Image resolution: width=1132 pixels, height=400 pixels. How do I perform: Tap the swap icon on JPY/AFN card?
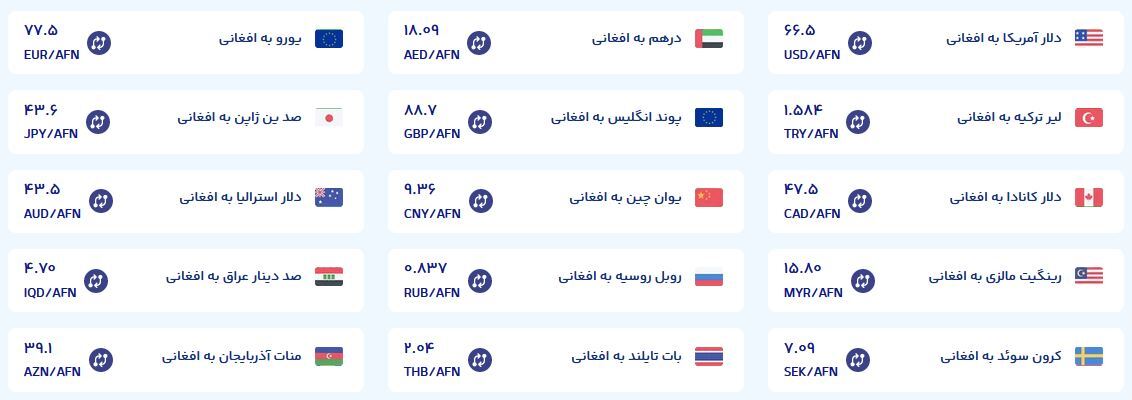point(98,122)
